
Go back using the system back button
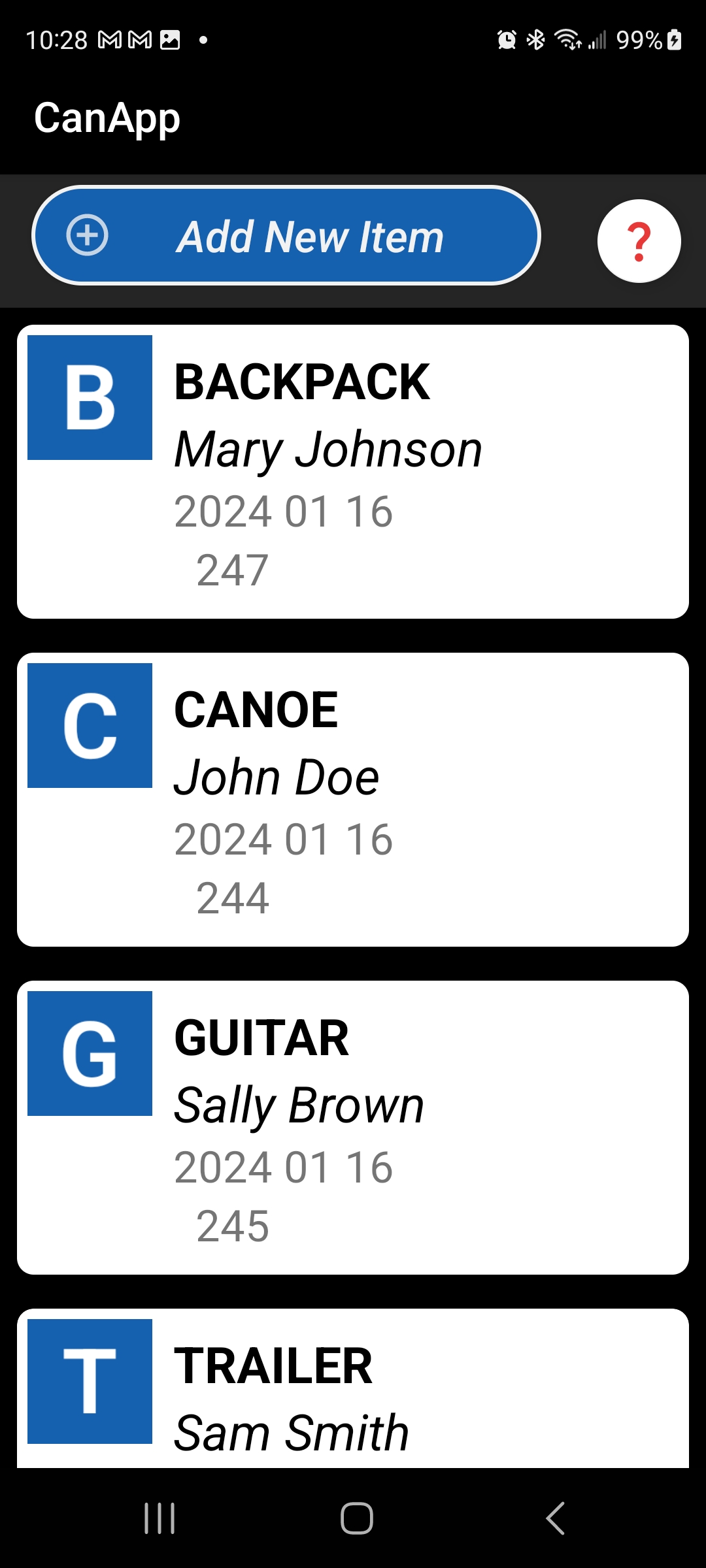click(555, 1518)
